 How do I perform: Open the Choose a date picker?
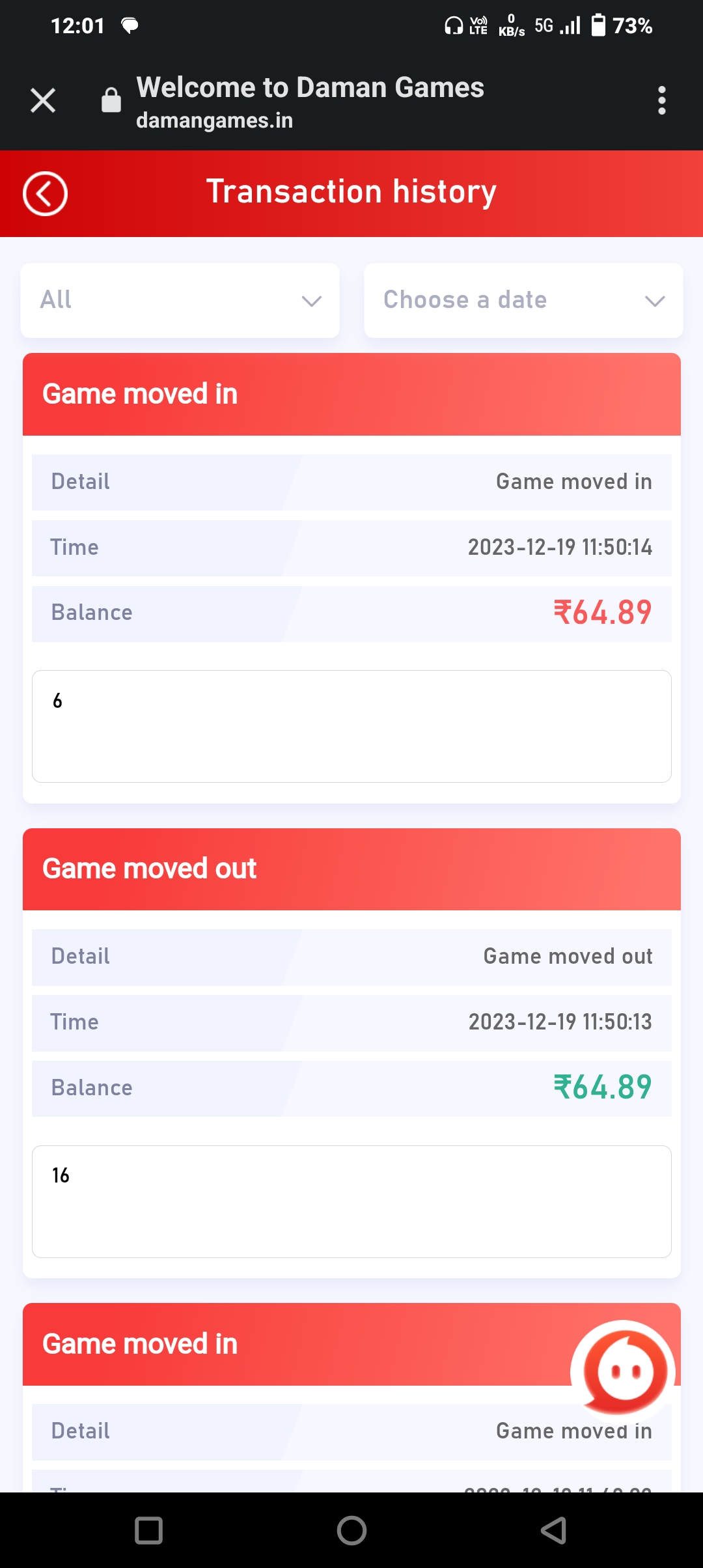pos(523,300)
